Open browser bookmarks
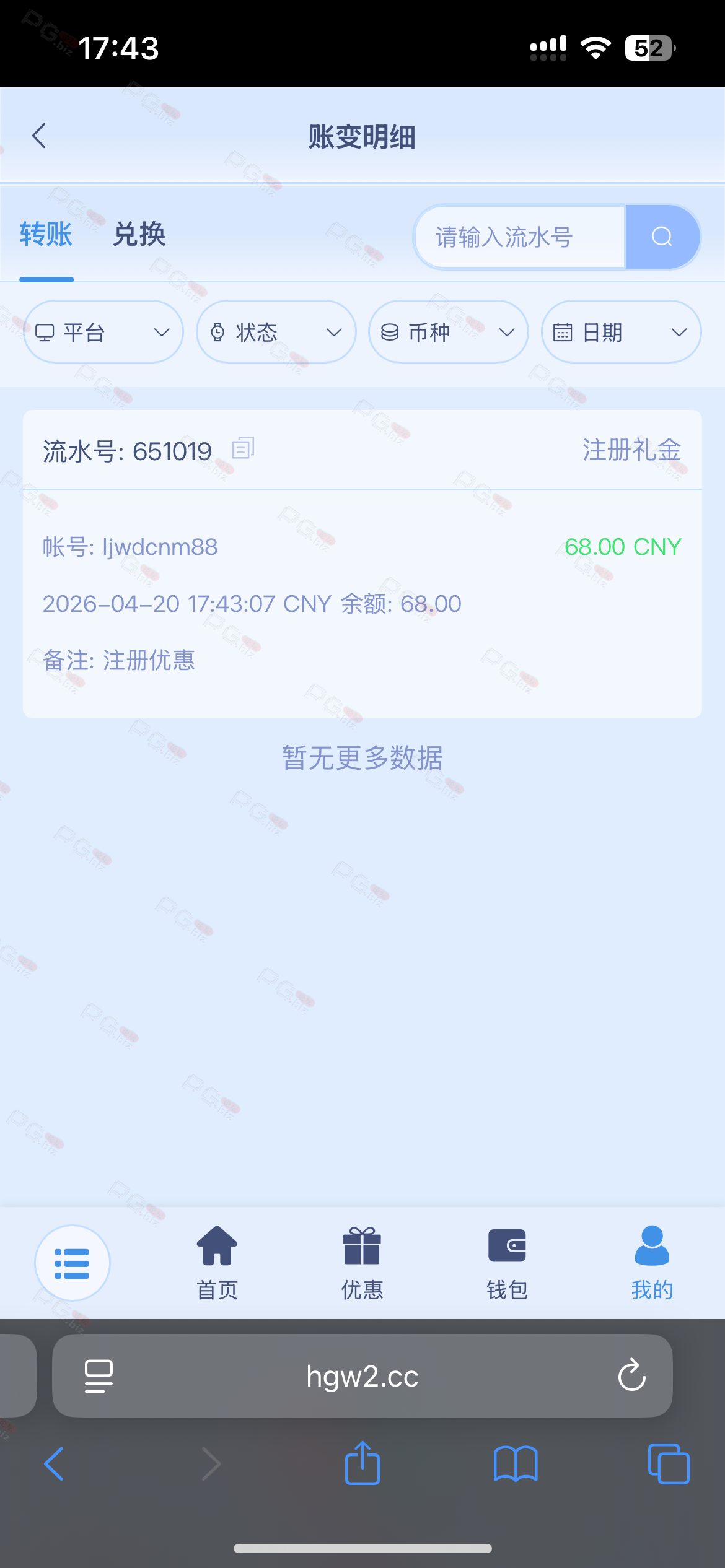The height and width of the screenshot is (1568, 725). pos(516,1464)
